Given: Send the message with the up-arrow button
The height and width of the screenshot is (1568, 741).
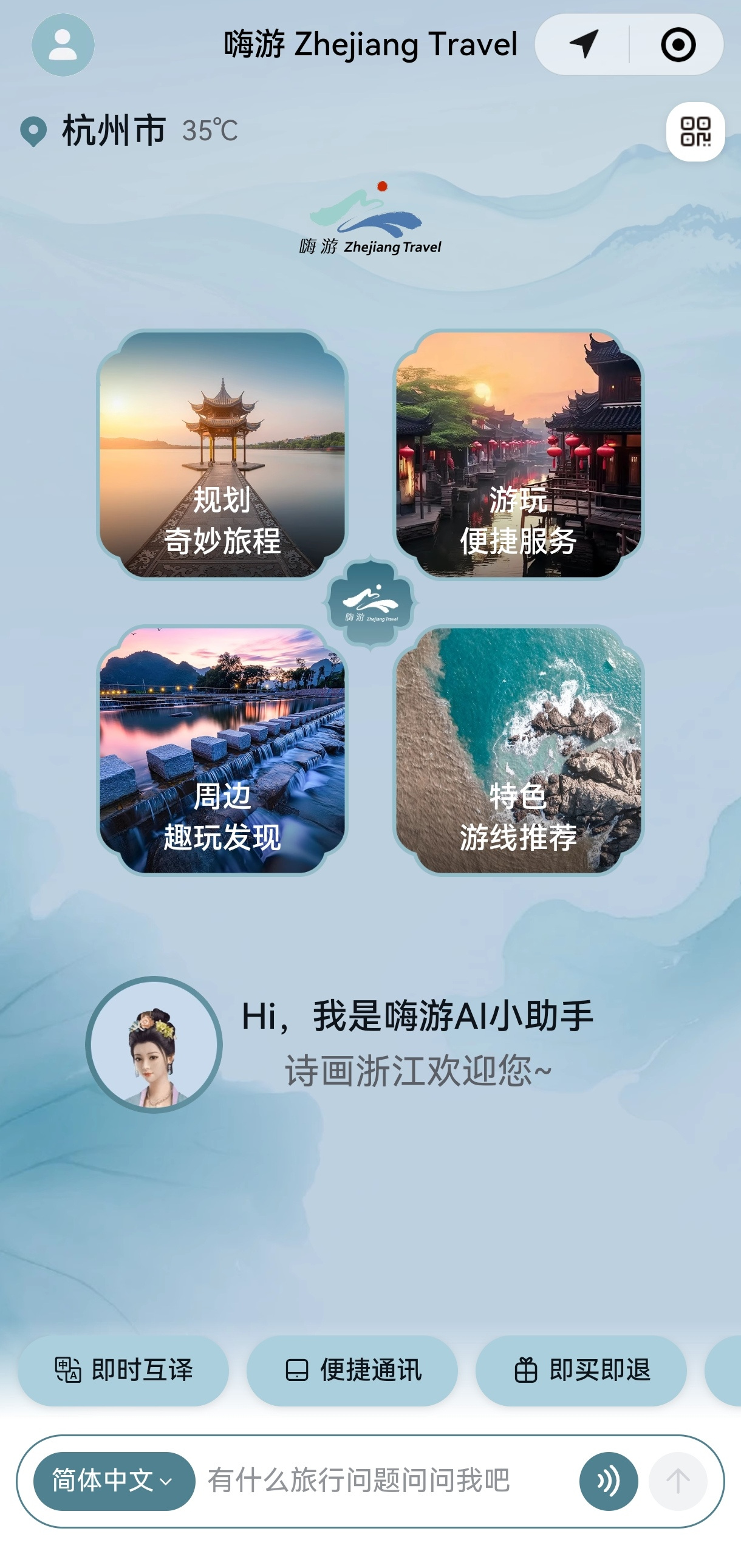Looking at the screenshot, I should pos(678,1481).
